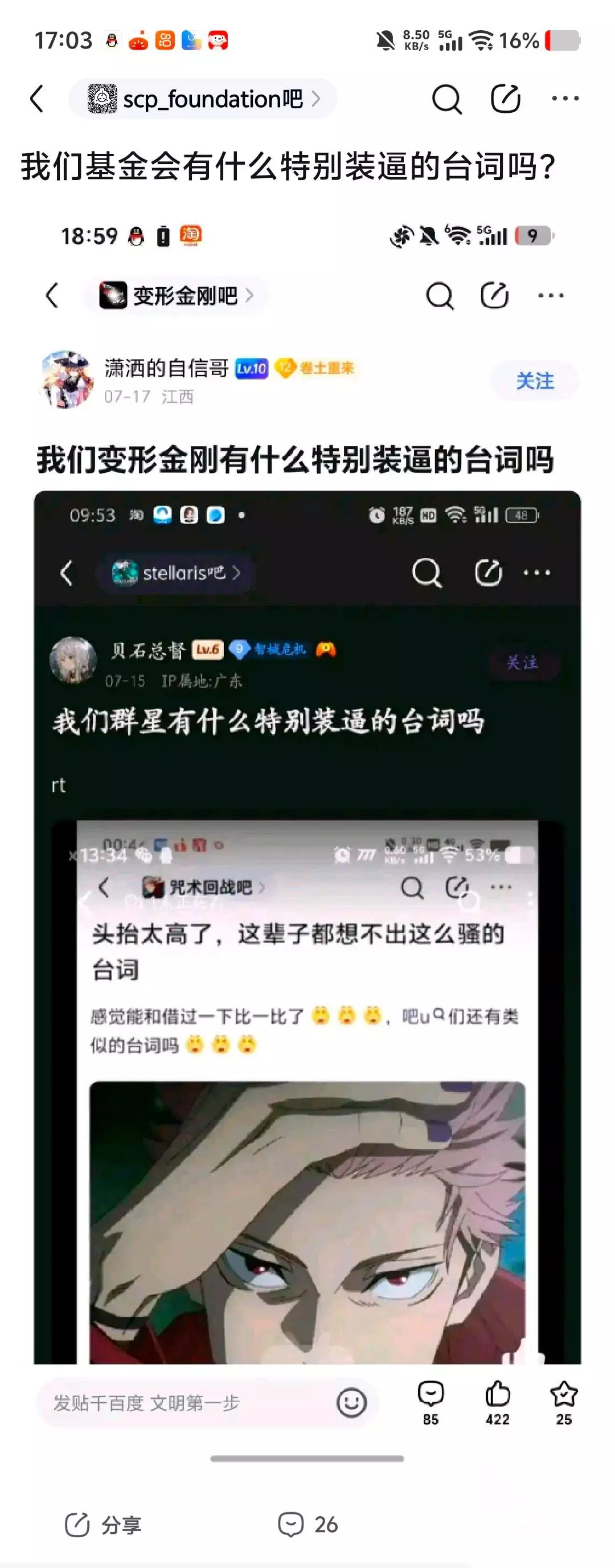Share this post via 分享
This screenshot has width=615, height=1568.
103,1524
